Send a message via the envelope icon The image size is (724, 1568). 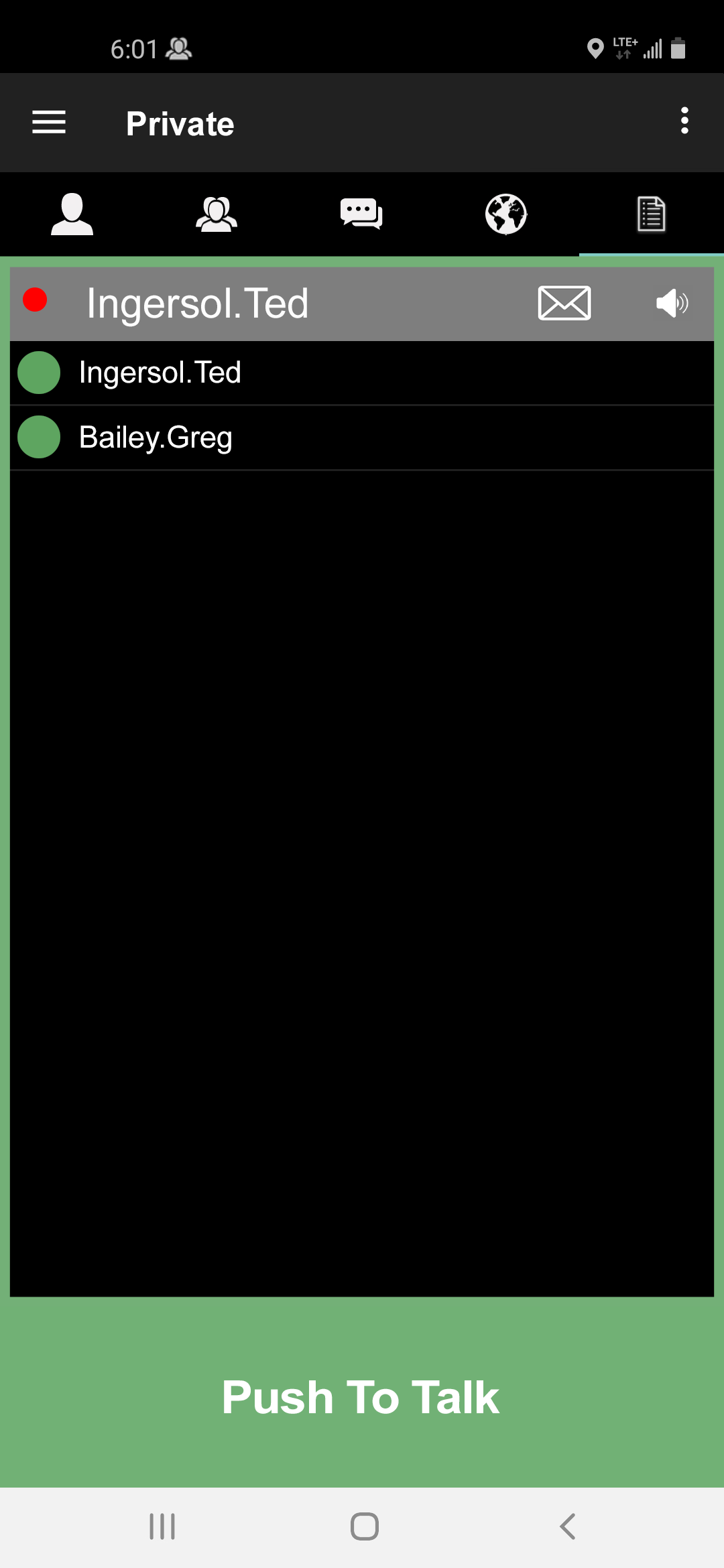pyautogui.click(x=564, y=303)
